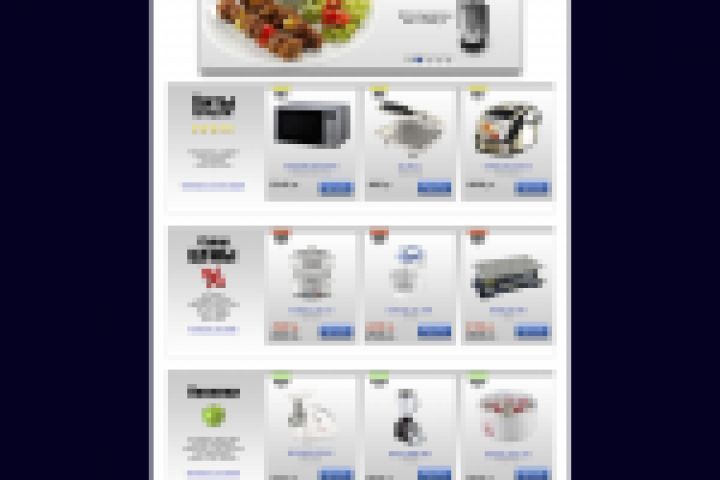Follow the blue link in the percent discount section
The image size is (720, 480).
[212, 329]
